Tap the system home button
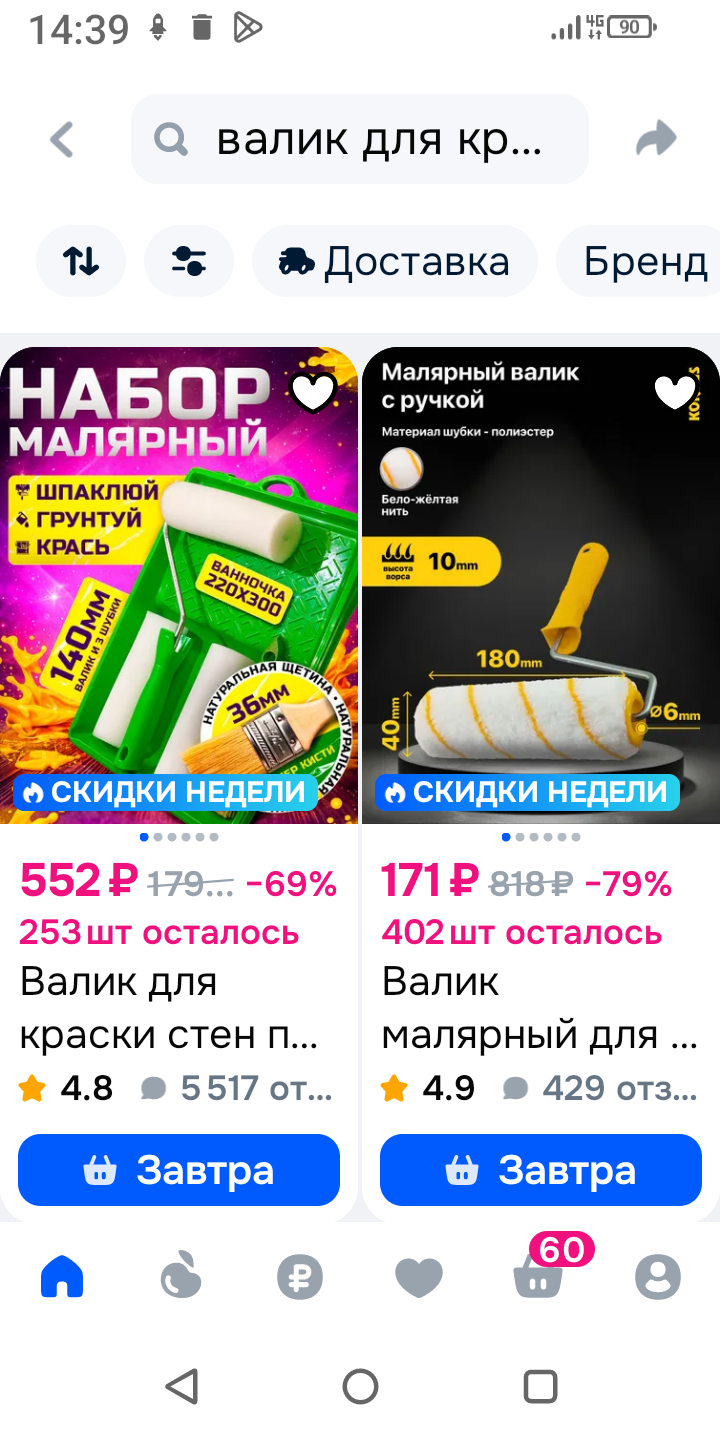720x1440 pixels. (x=360, y=1387)
